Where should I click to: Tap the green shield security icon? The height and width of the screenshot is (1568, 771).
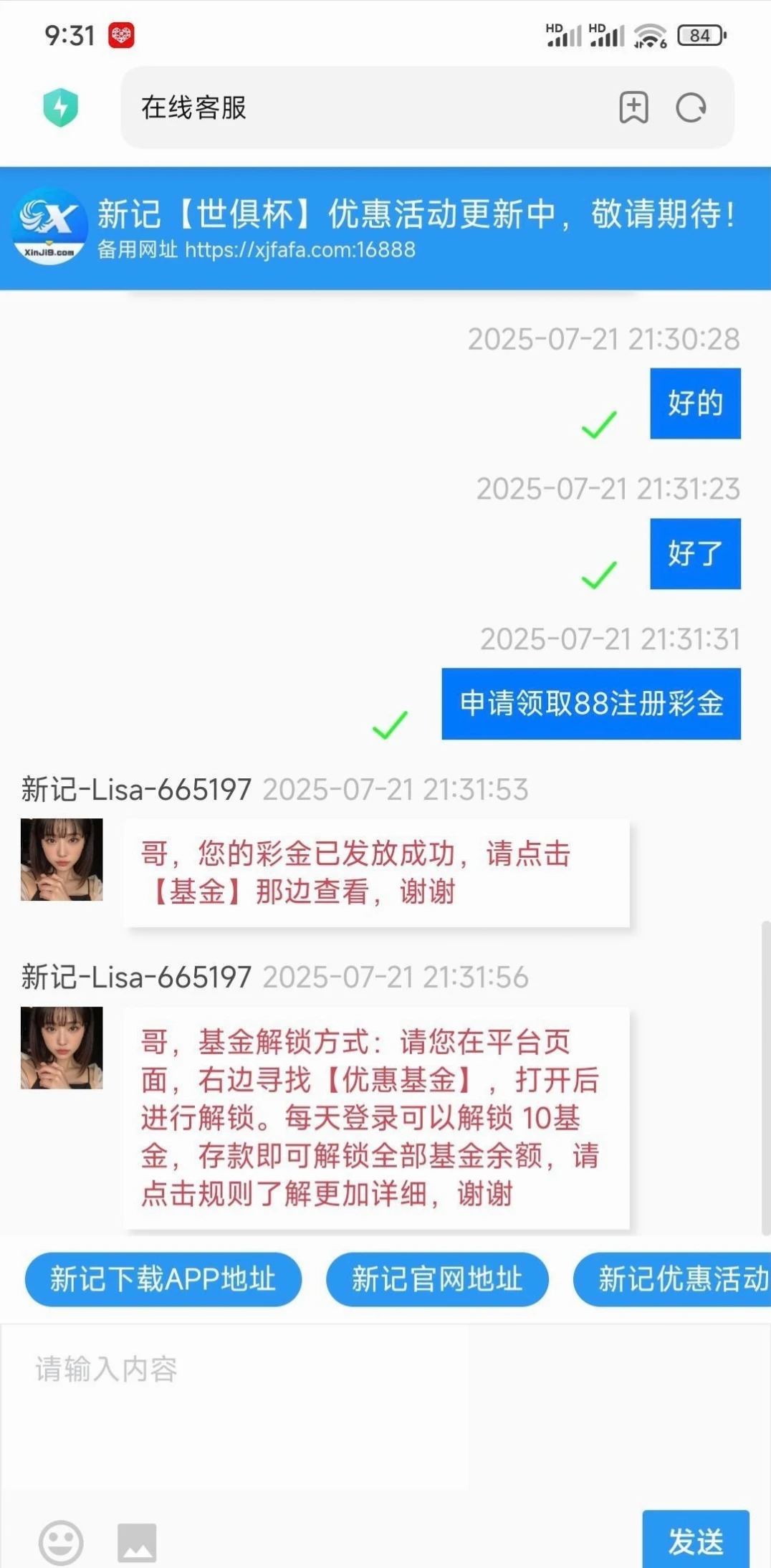click(61, 107)
